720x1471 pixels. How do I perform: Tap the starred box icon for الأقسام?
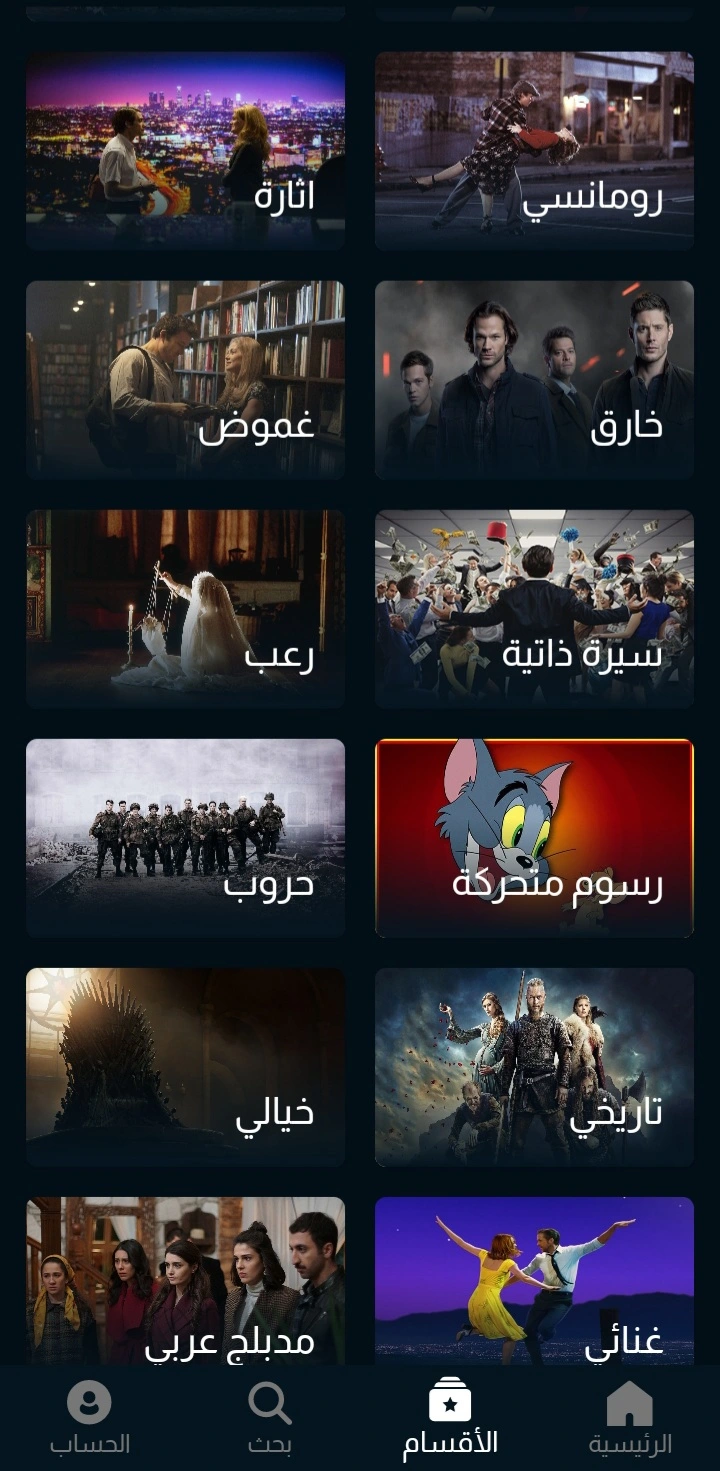448,1403
